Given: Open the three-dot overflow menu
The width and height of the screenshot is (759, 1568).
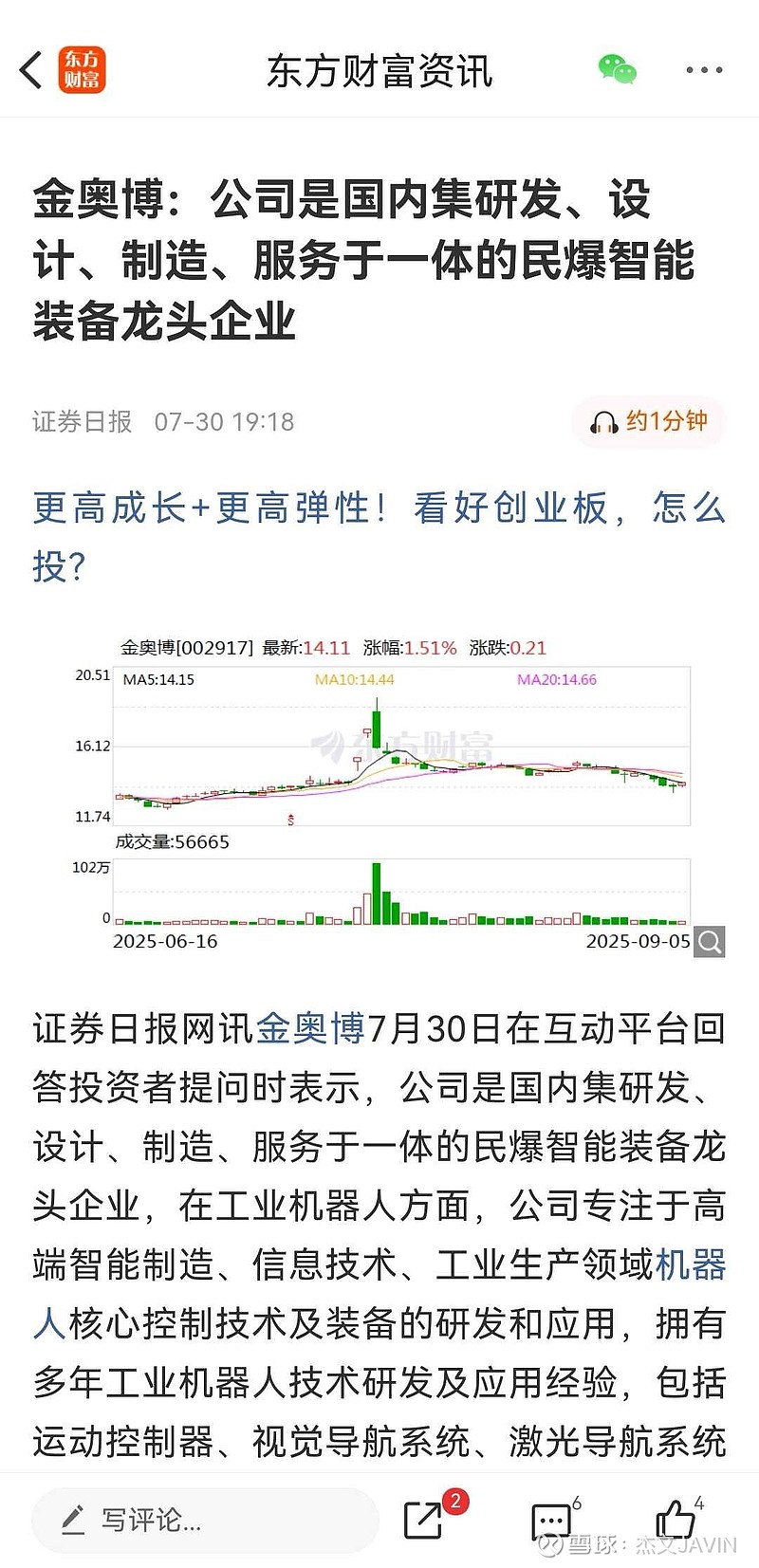Looking at the screenshot, I should 703,70.
